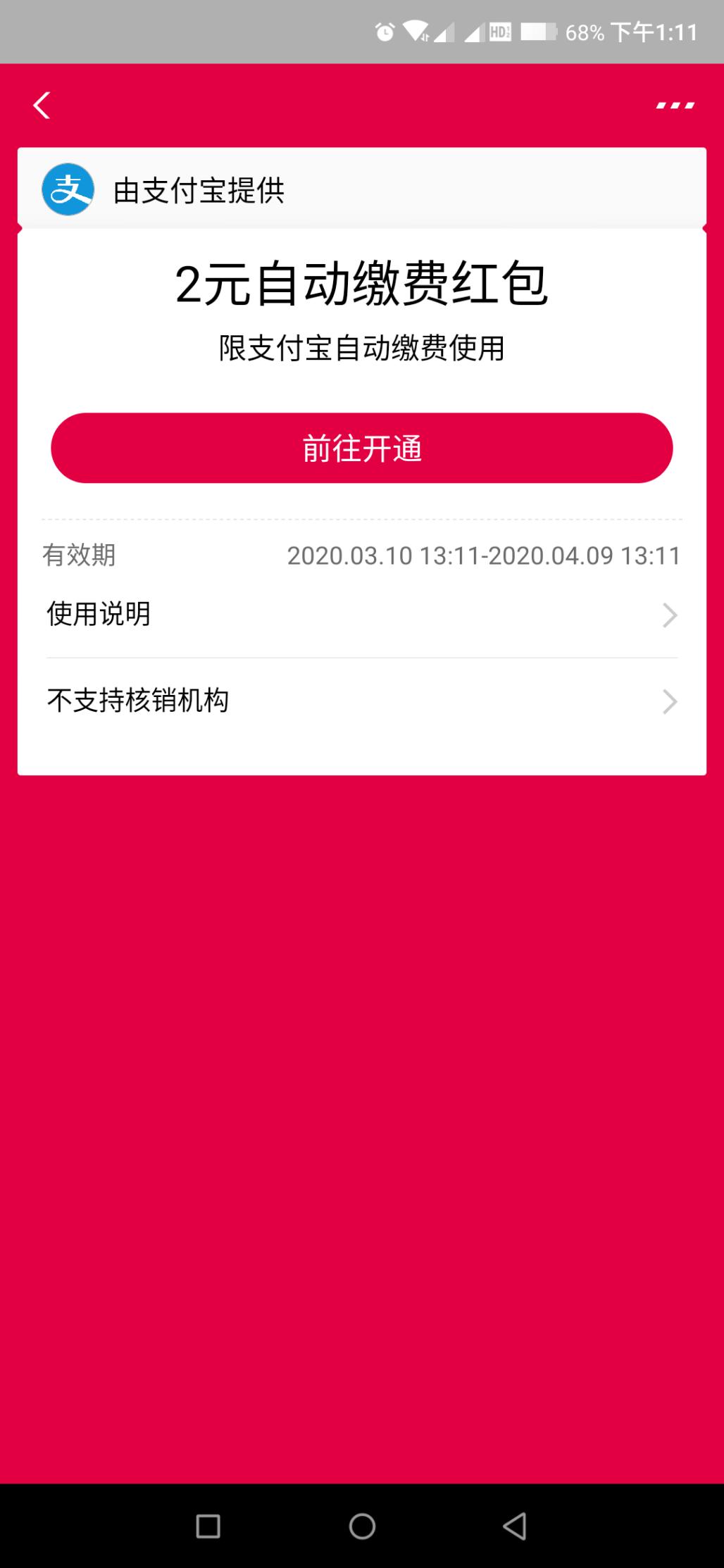The image size is (724, 1568).
Task: Open the 使用说明 row
Action: click(362, 615)
